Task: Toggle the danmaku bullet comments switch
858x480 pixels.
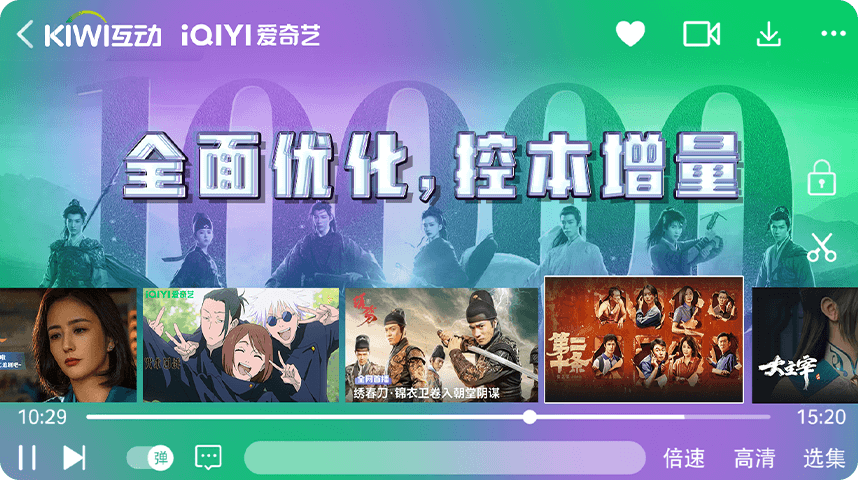Action: (150, 458)
